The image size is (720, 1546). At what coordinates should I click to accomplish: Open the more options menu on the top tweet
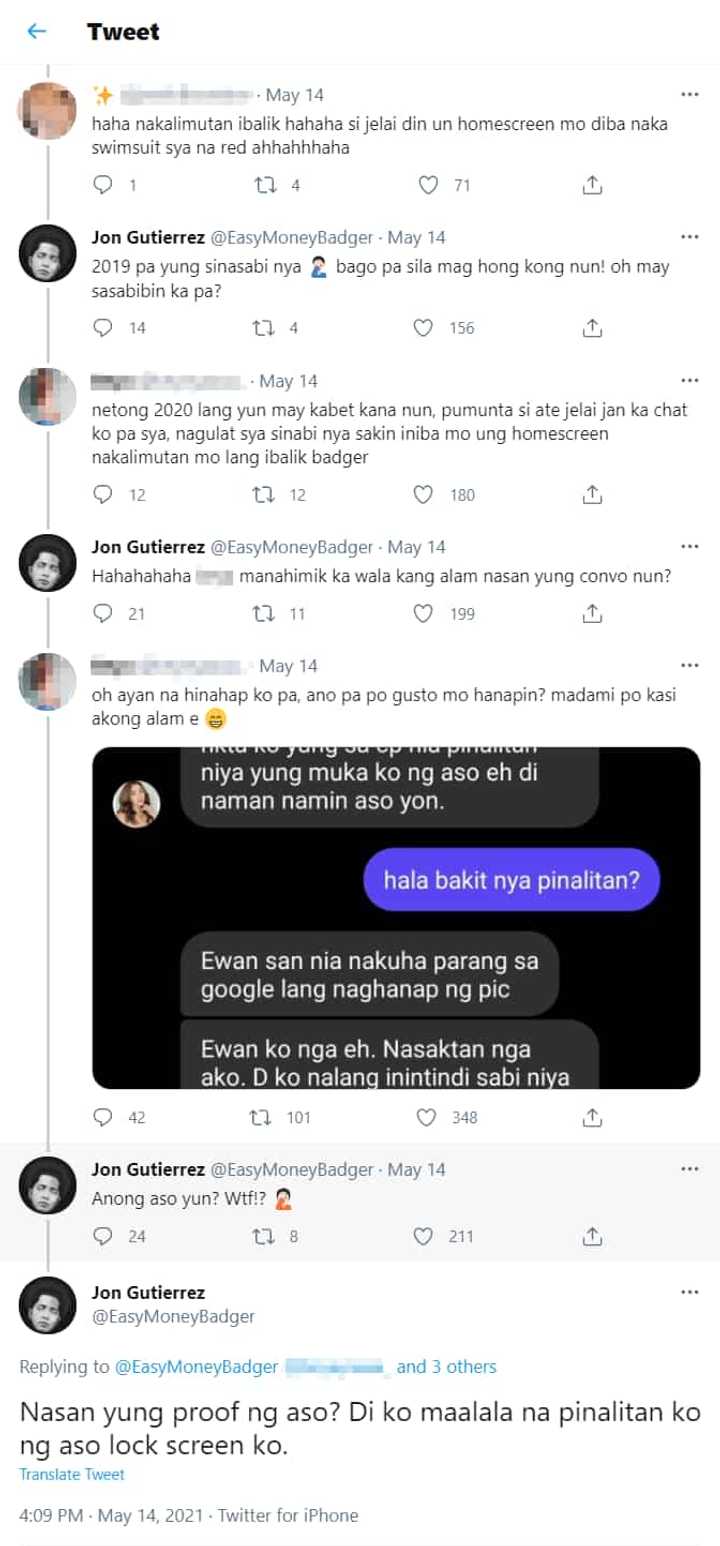[690, 94]
